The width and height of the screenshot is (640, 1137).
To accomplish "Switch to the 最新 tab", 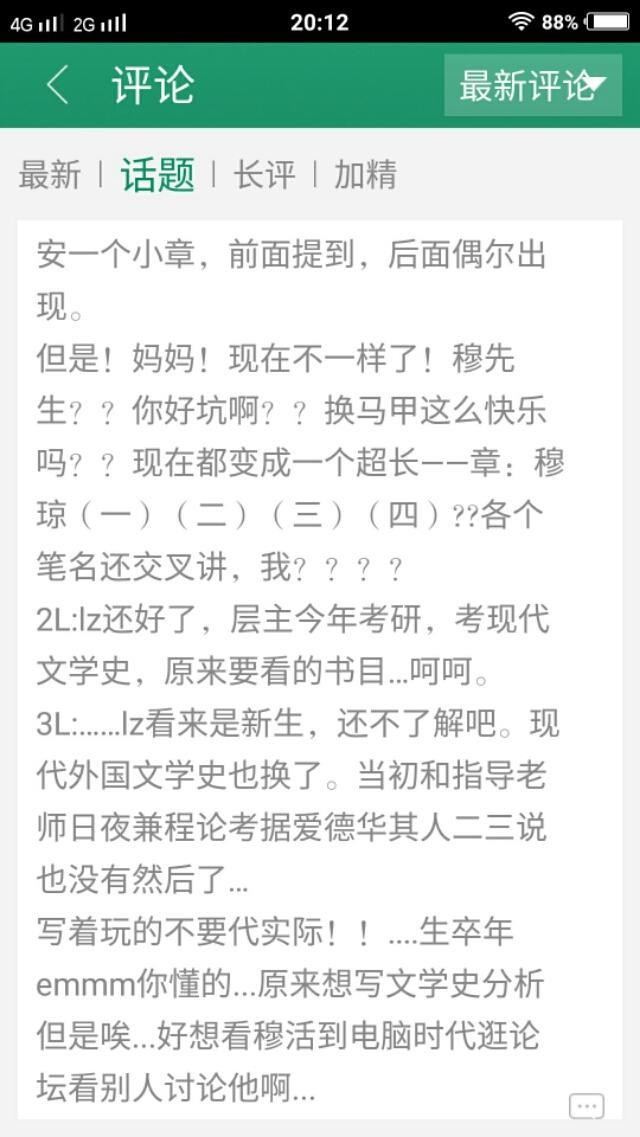I will 49,175.
